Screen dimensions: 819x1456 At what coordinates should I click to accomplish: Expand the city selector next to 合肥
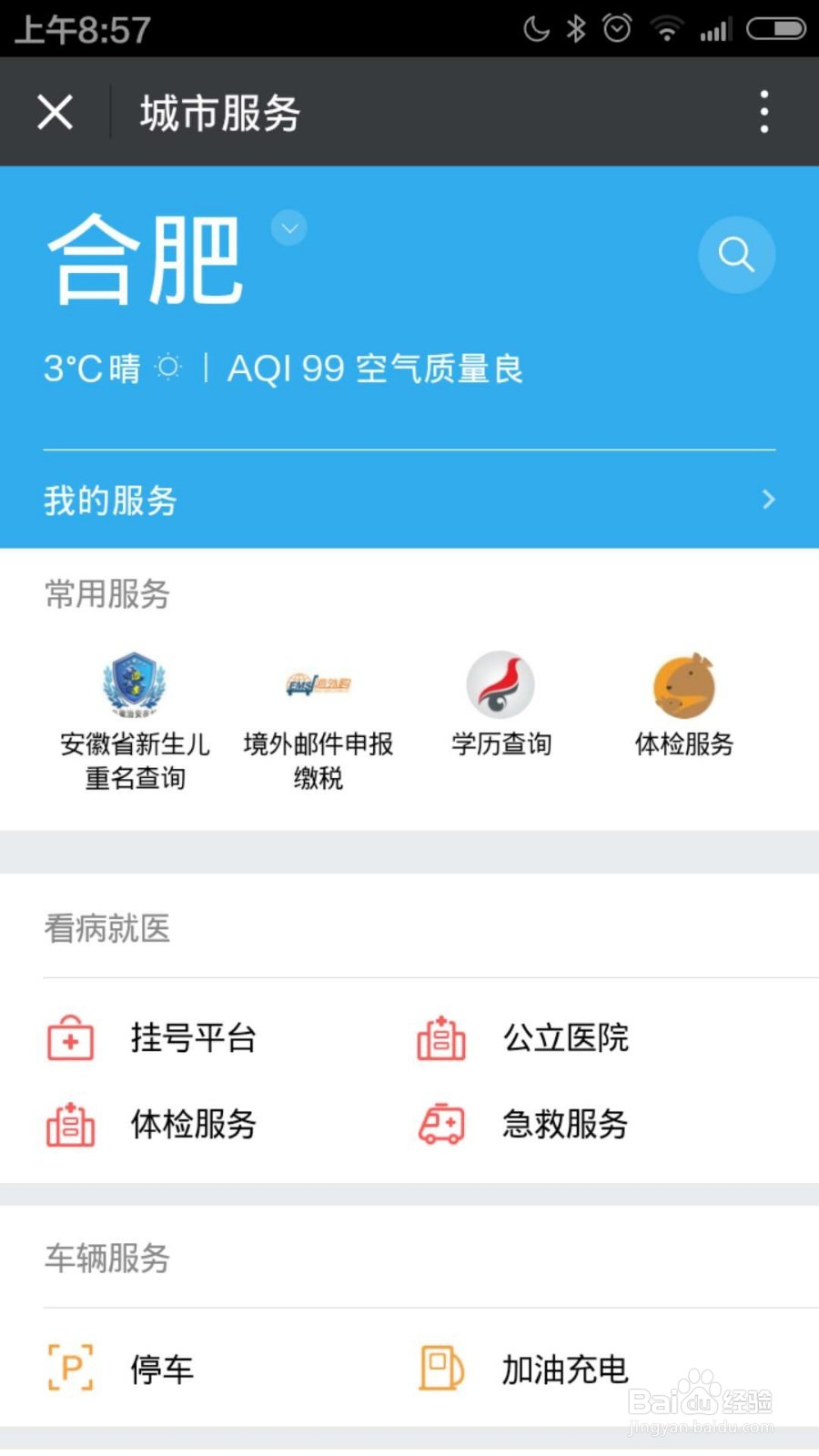coord(288,228)
